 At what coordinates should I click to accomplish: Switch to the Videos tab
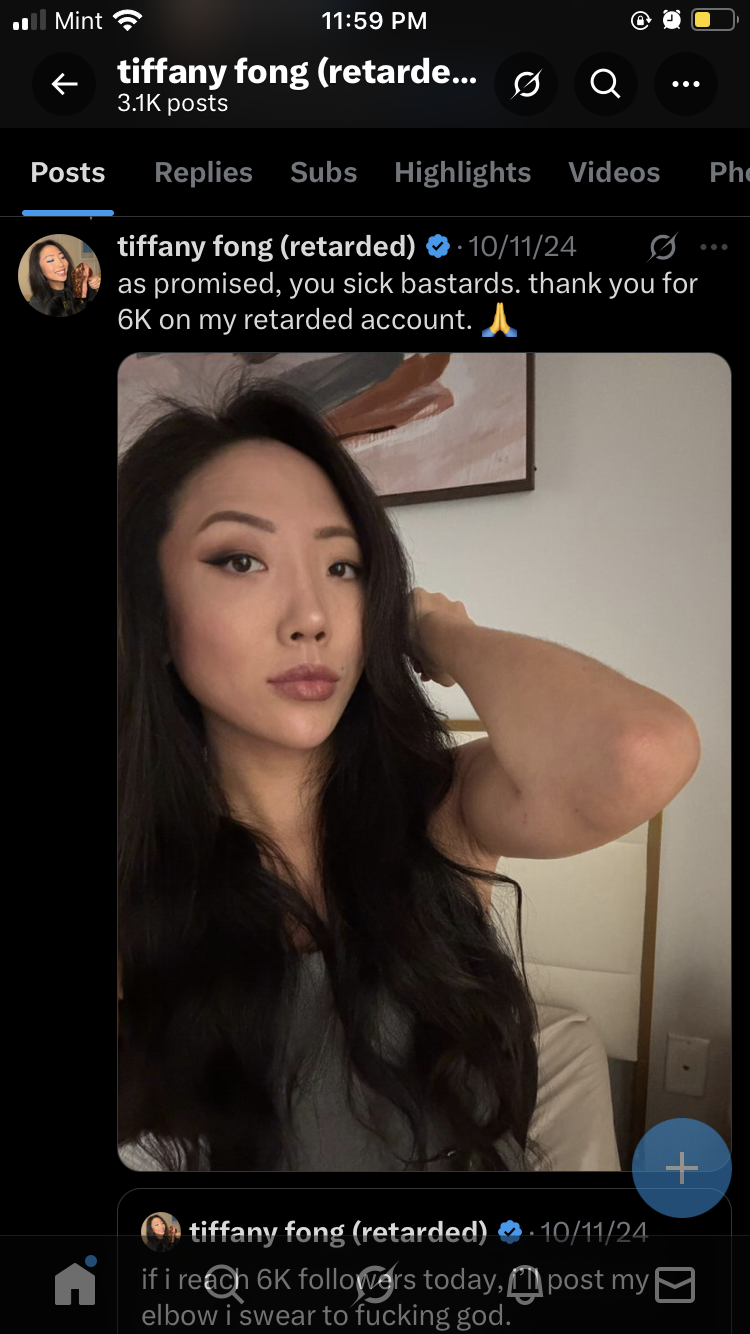614,172
